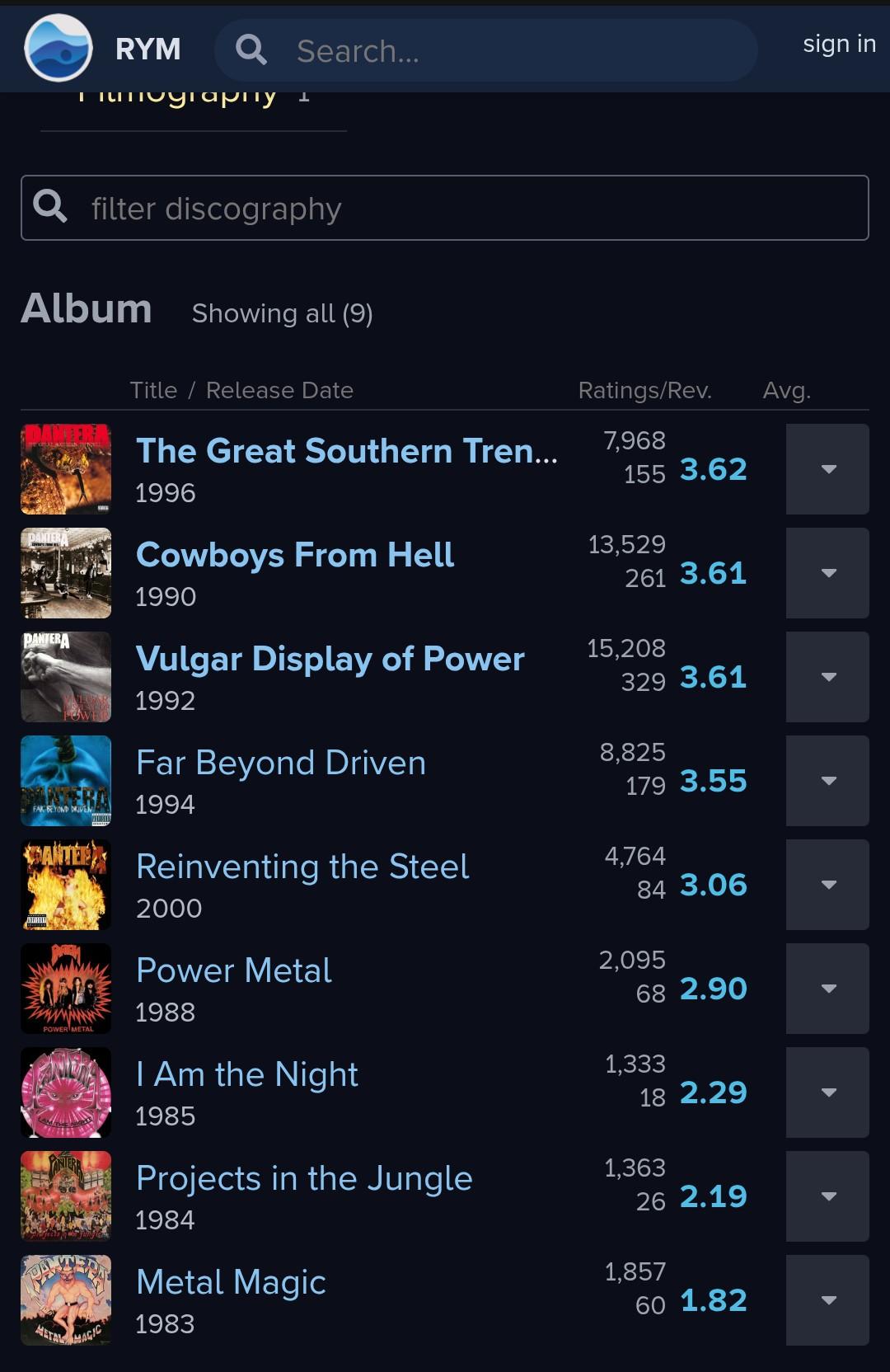
Task: Tap the RYM logo to go home
Action: [59, 49]
